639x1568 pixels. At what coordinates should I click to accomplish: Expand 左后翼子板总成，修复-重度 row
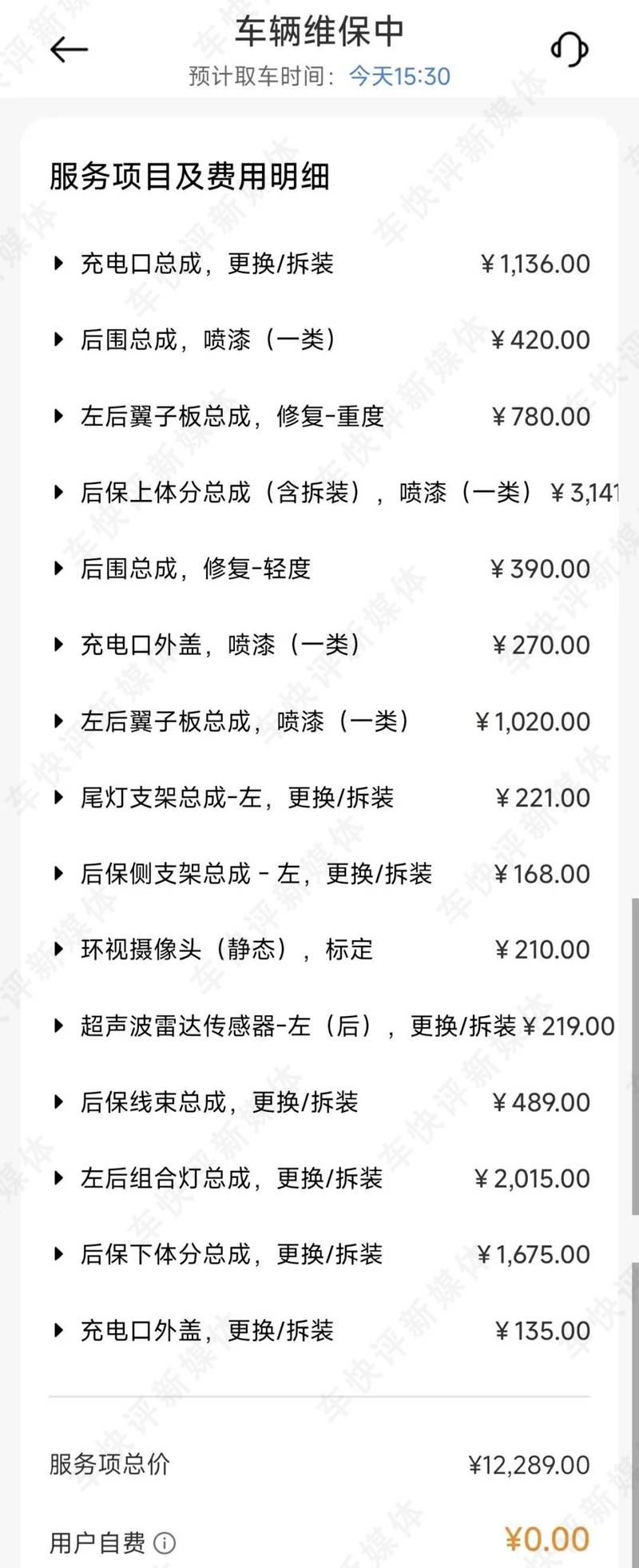click(58, 416)
